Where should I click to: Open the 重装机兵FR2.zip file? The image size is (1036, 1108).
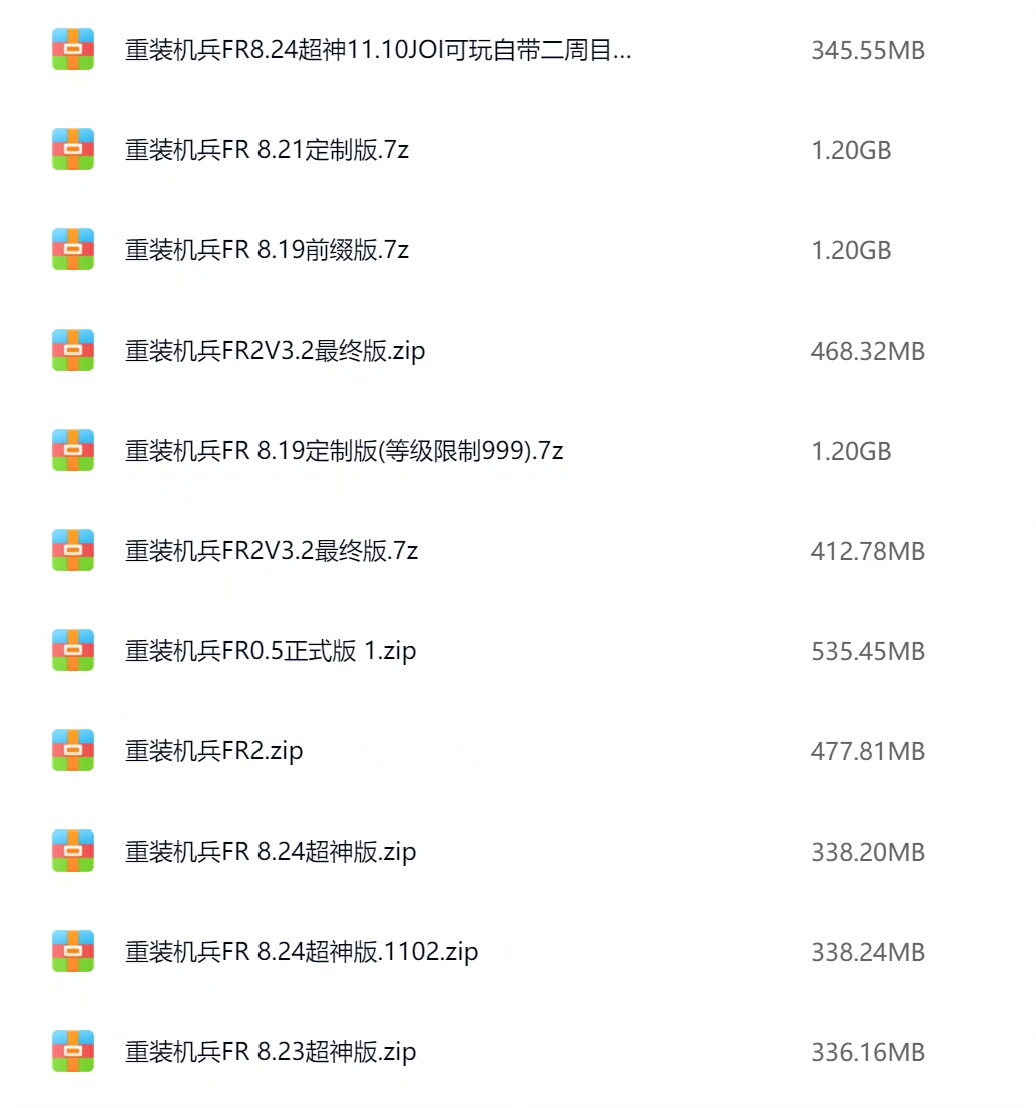click(214, 751)
